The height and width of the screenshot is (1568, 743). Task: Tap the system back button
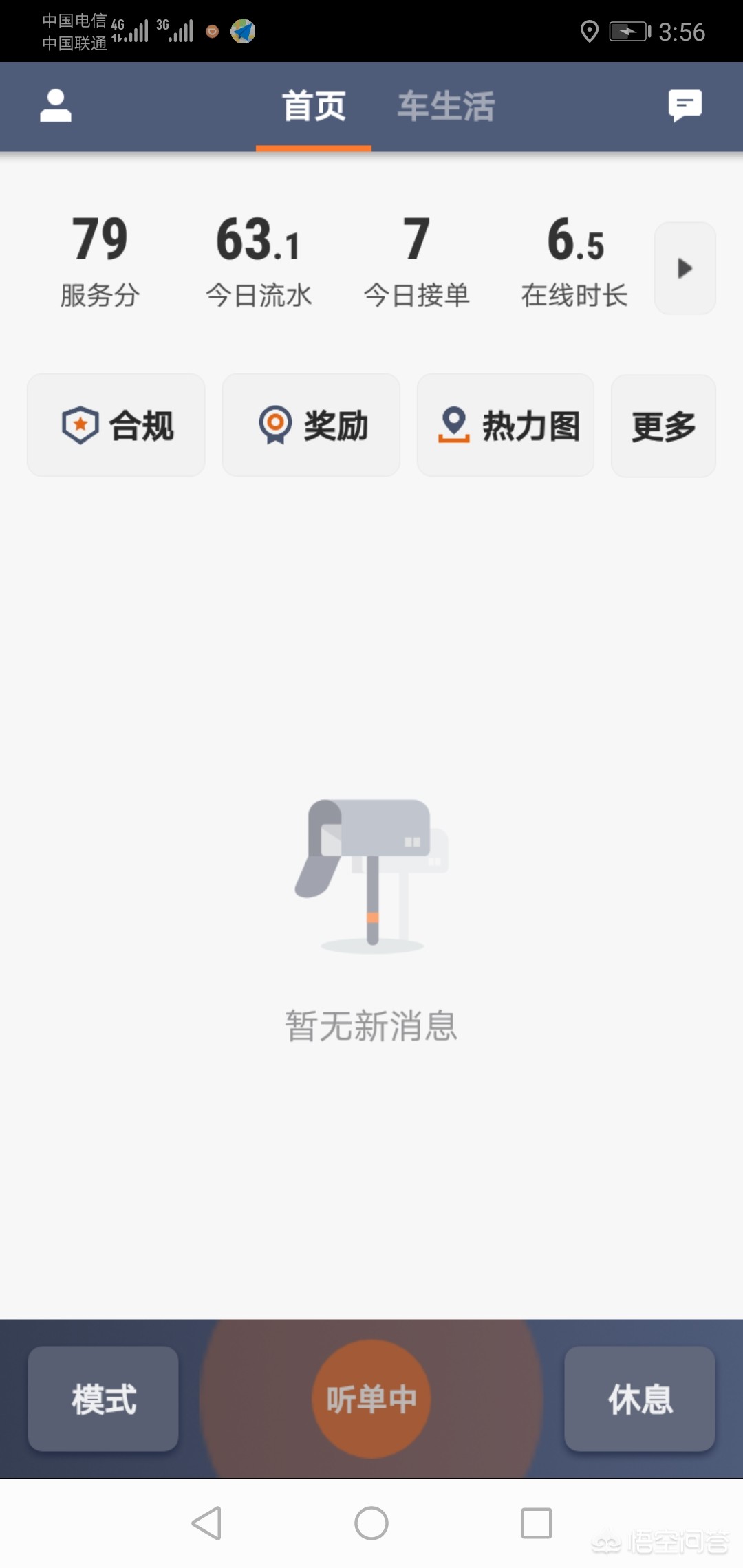tap(206, 1523)
